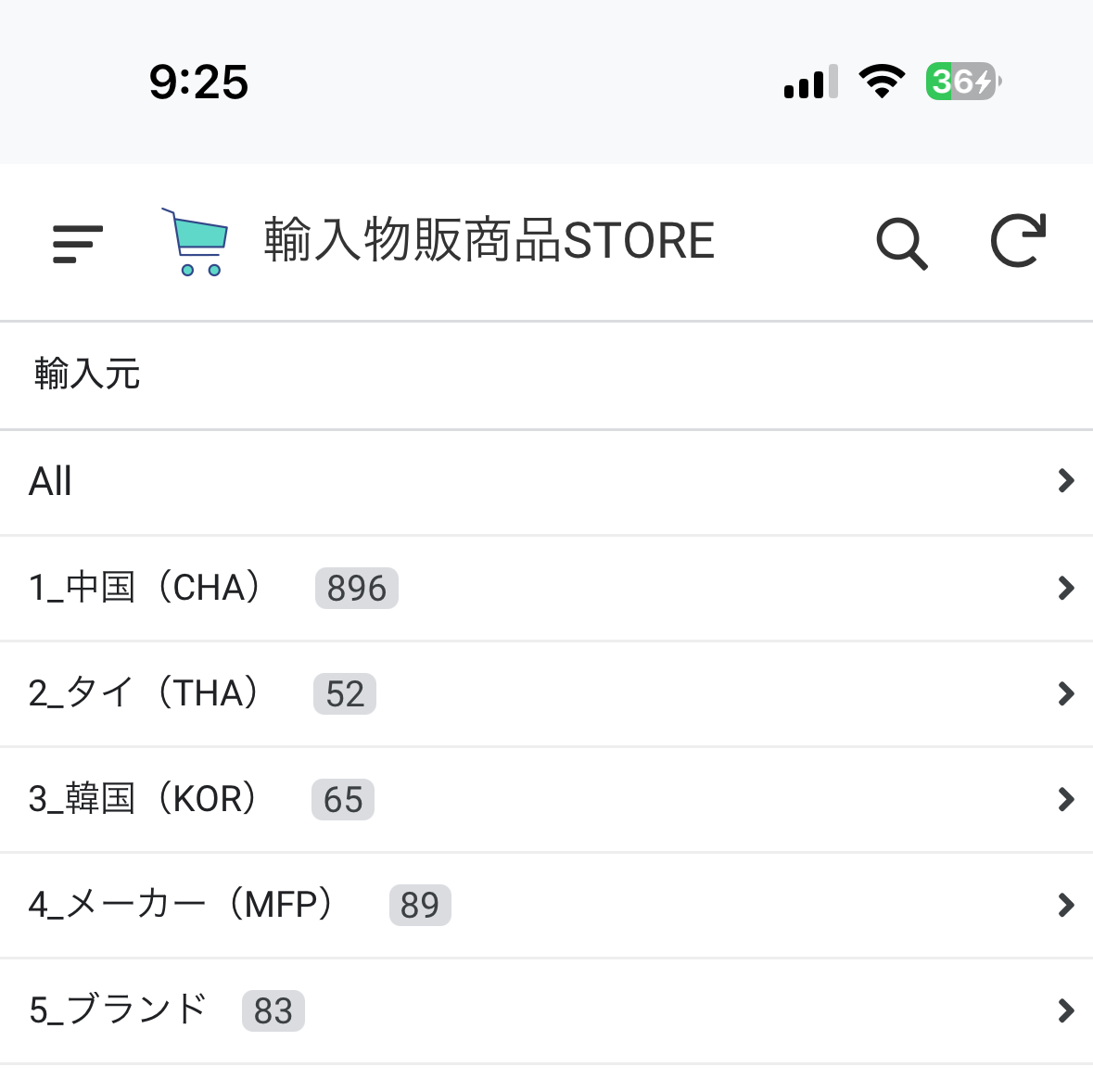Open the sort/filter menu icon
The width and height of the screenshot is (1093, 1092).
click(78, 244)
